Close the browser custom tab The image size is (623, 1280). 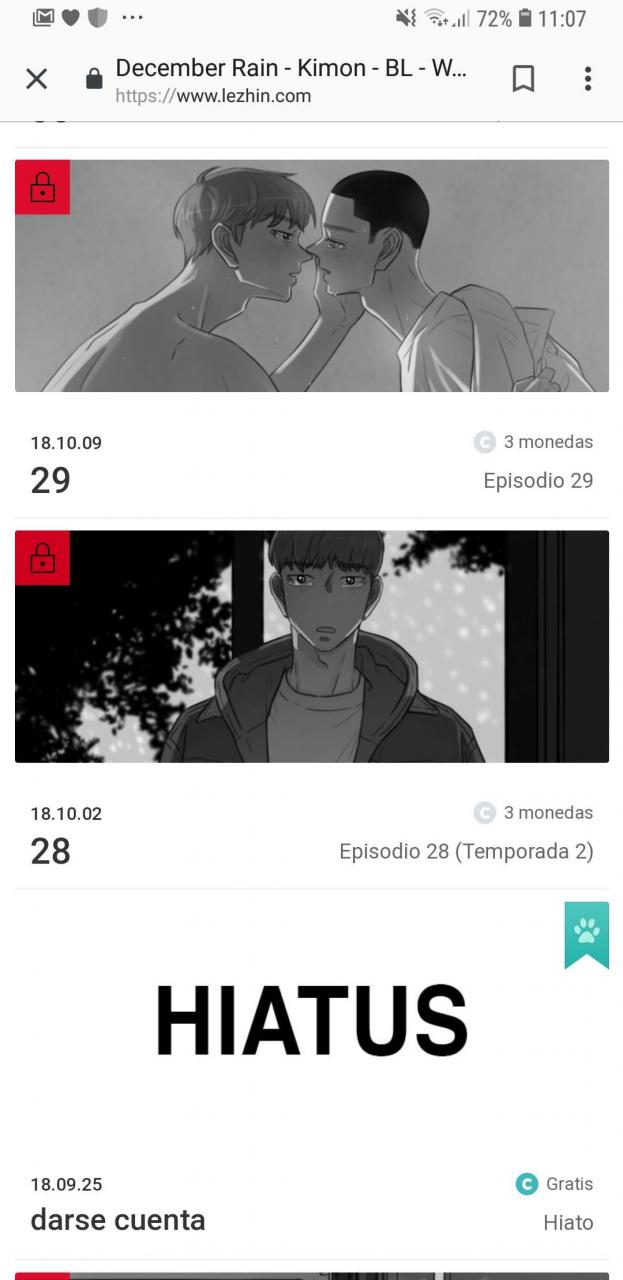[36, 79]
